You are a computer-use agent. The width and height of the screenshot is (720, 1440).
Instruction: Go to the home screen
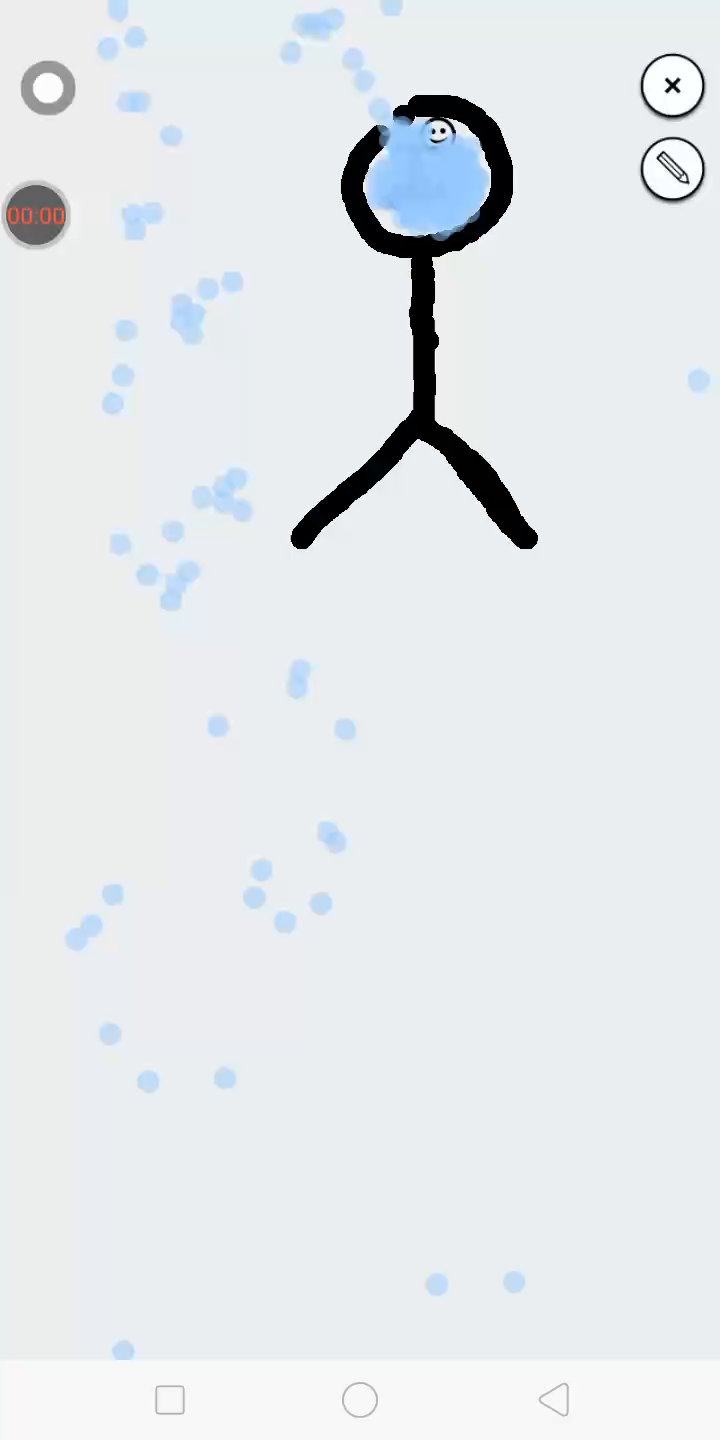point(360,1400)
